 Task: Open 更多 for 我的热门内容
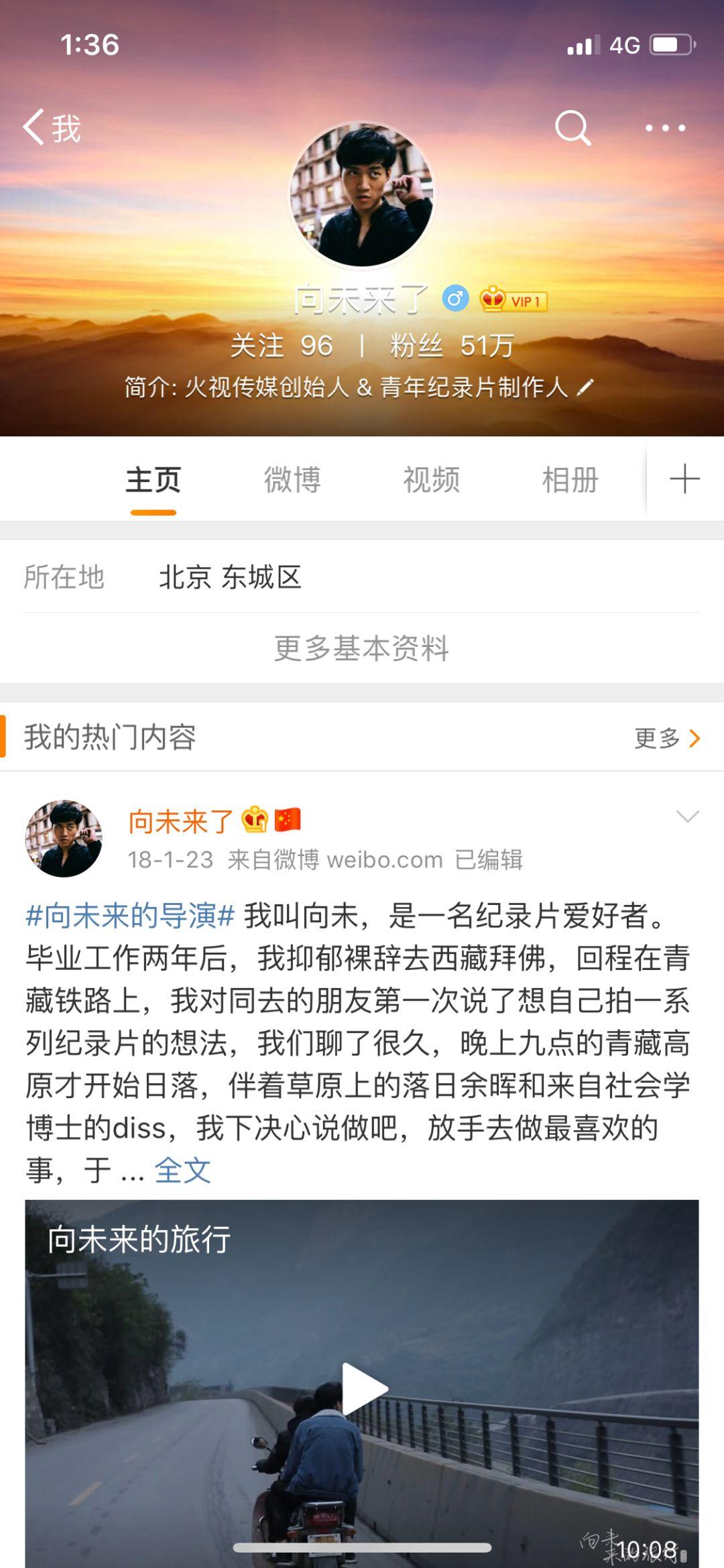667,738
